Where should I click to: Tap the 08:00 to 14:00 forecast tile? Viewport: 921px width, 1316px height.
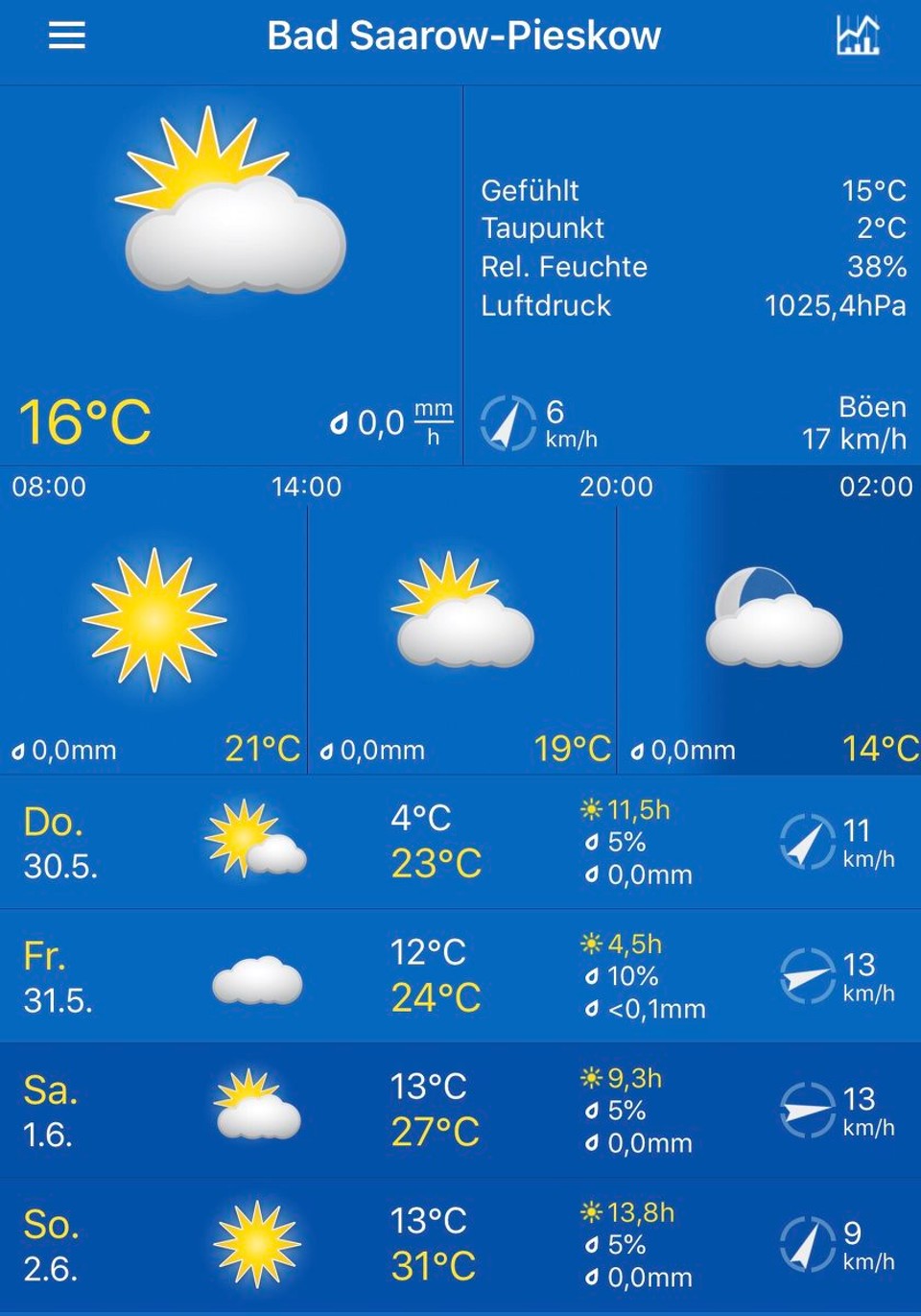tap(153, 634)
